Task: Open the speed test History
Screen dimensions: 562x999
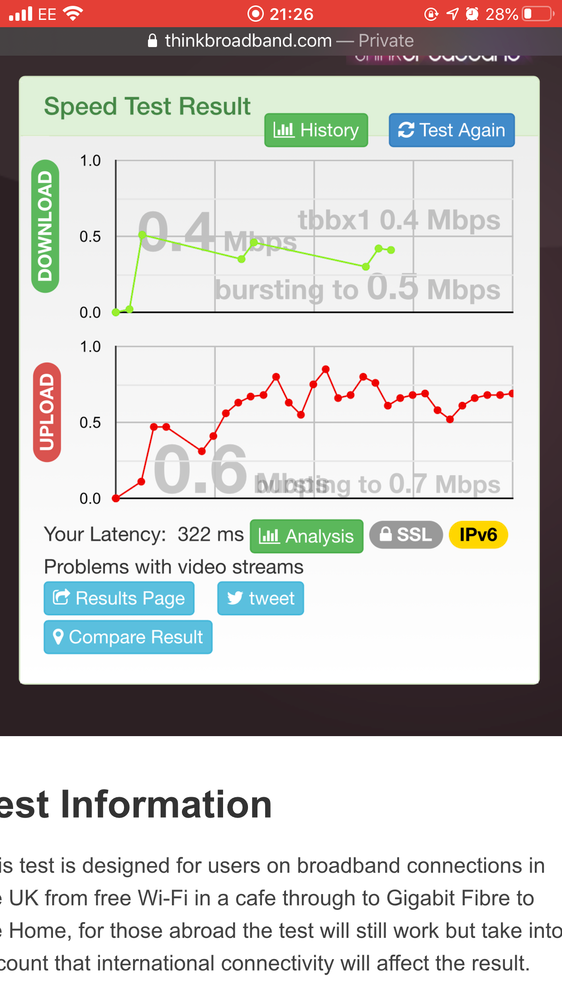Action: click(316, 130)
